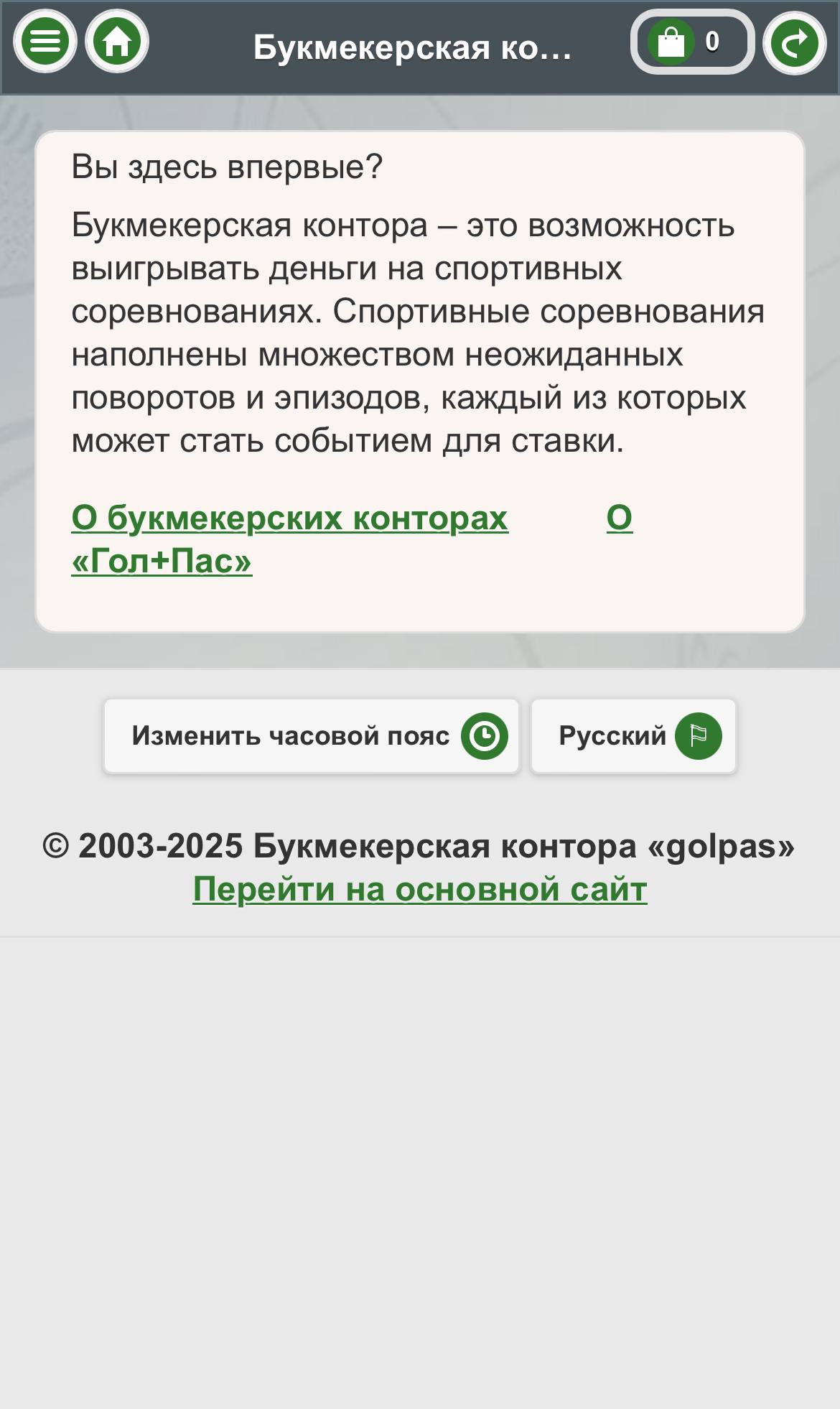
Task: Follow «Перейти на основной сайт» link
Action: pyautogui.click(x=420, y=890)
